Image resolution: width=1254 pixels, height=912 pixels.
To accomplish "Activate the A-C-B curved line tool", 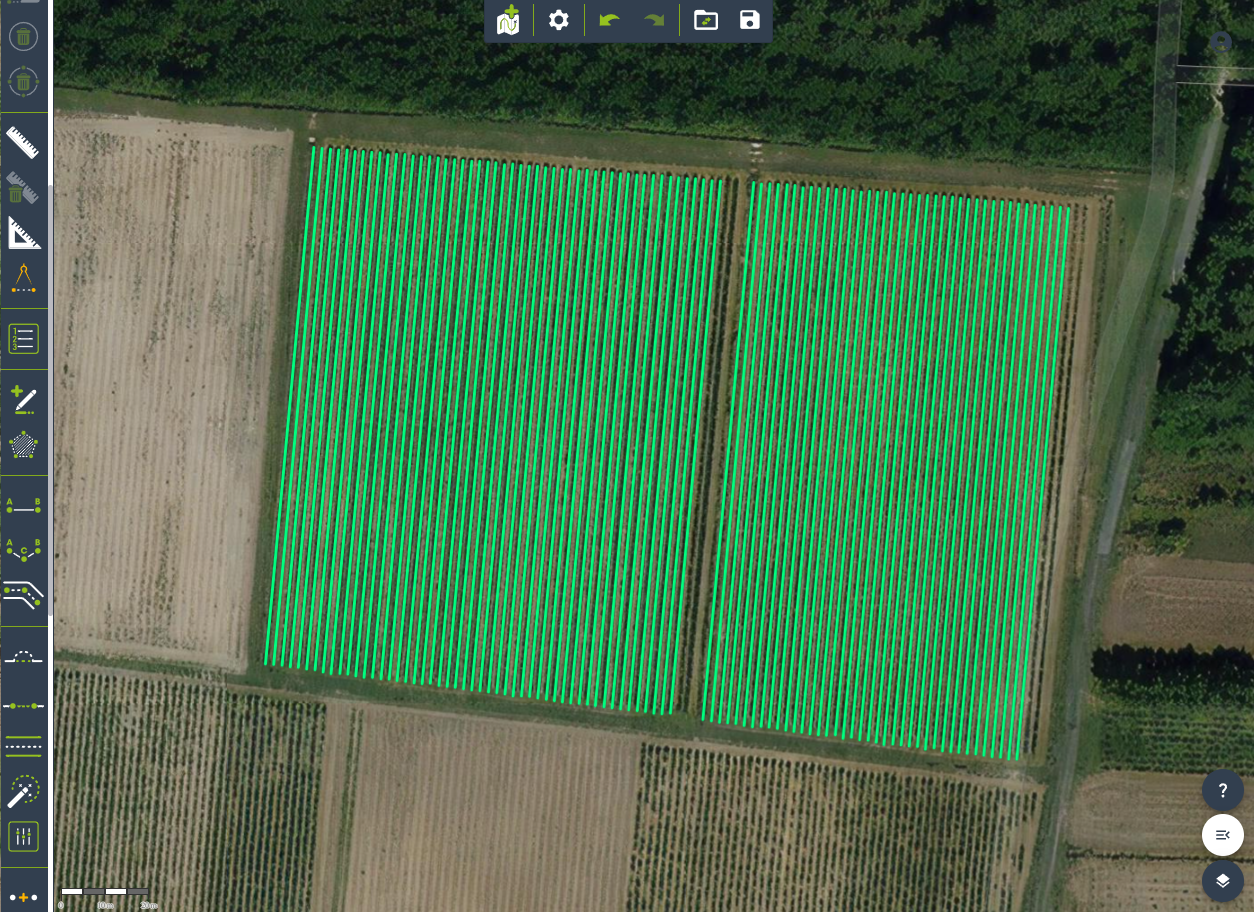I will (23, 549).
